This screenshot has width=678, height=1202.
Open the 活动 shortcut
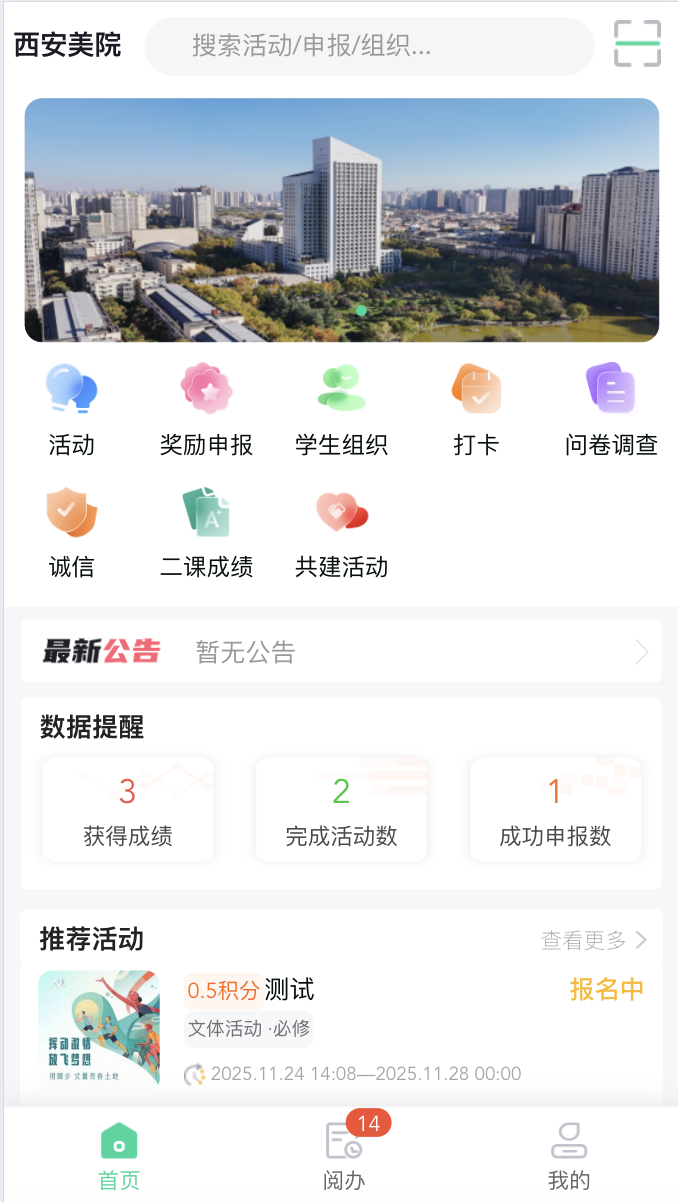tap(71, 410)
